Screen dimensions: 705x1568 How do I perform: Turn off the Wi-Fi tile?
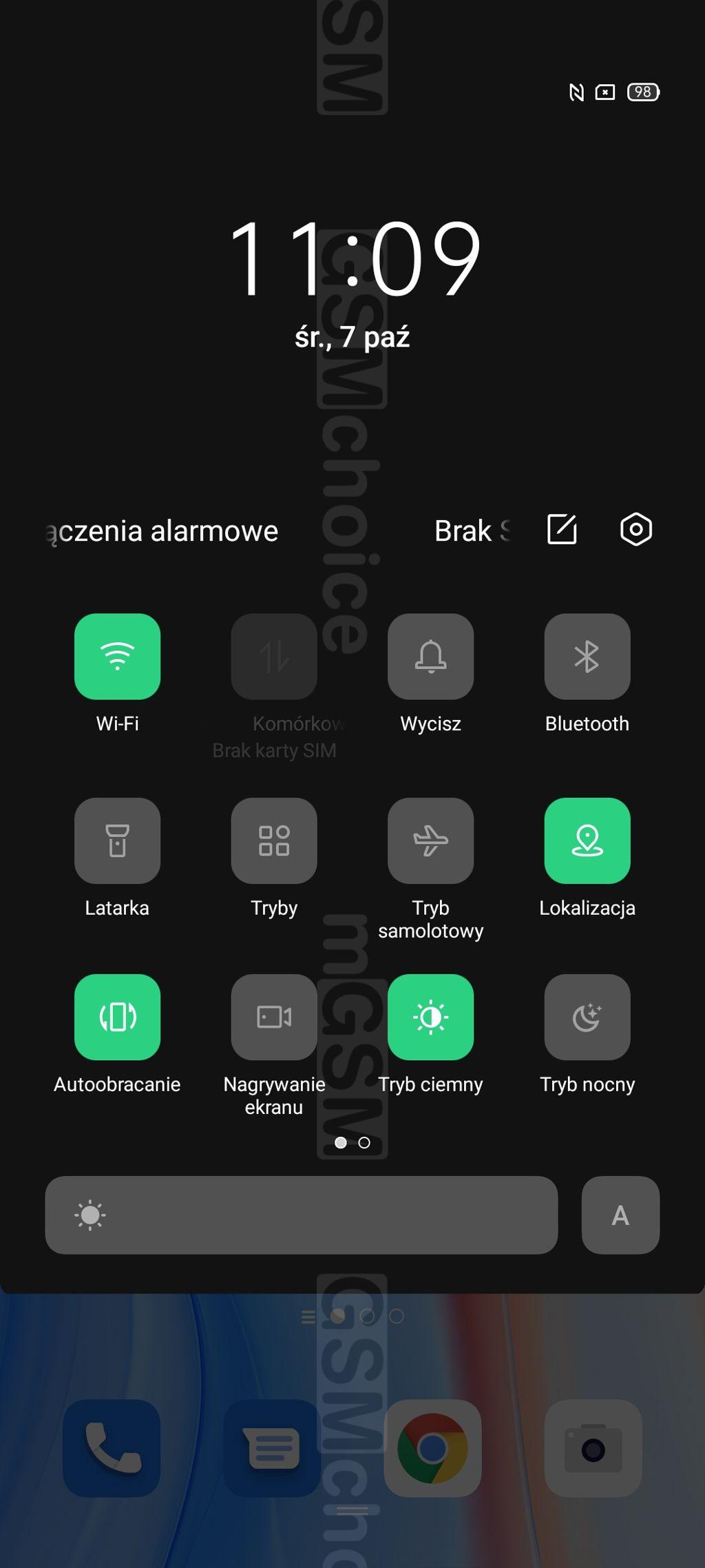pos(117,656)
